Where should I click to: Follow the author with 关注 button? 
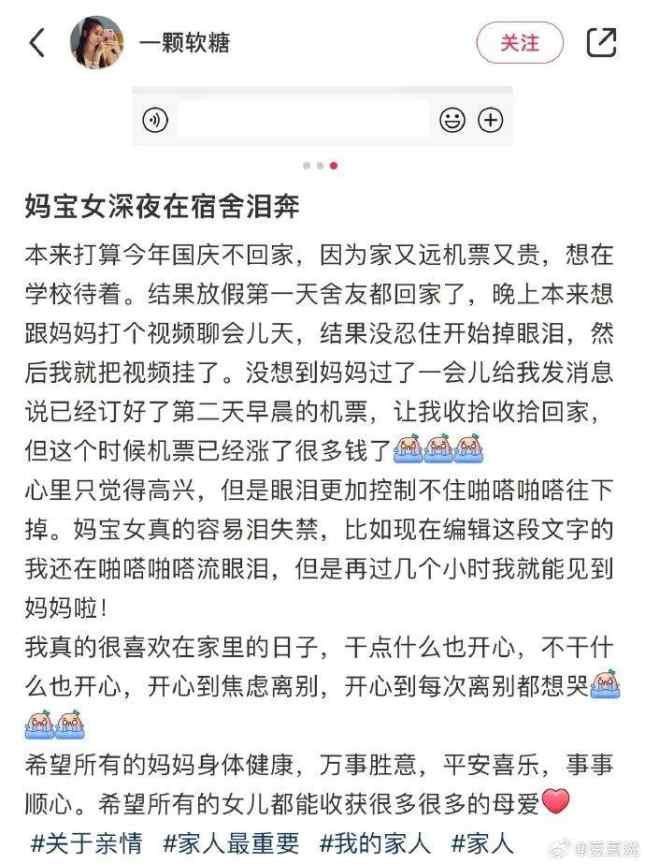click(519, 43)
